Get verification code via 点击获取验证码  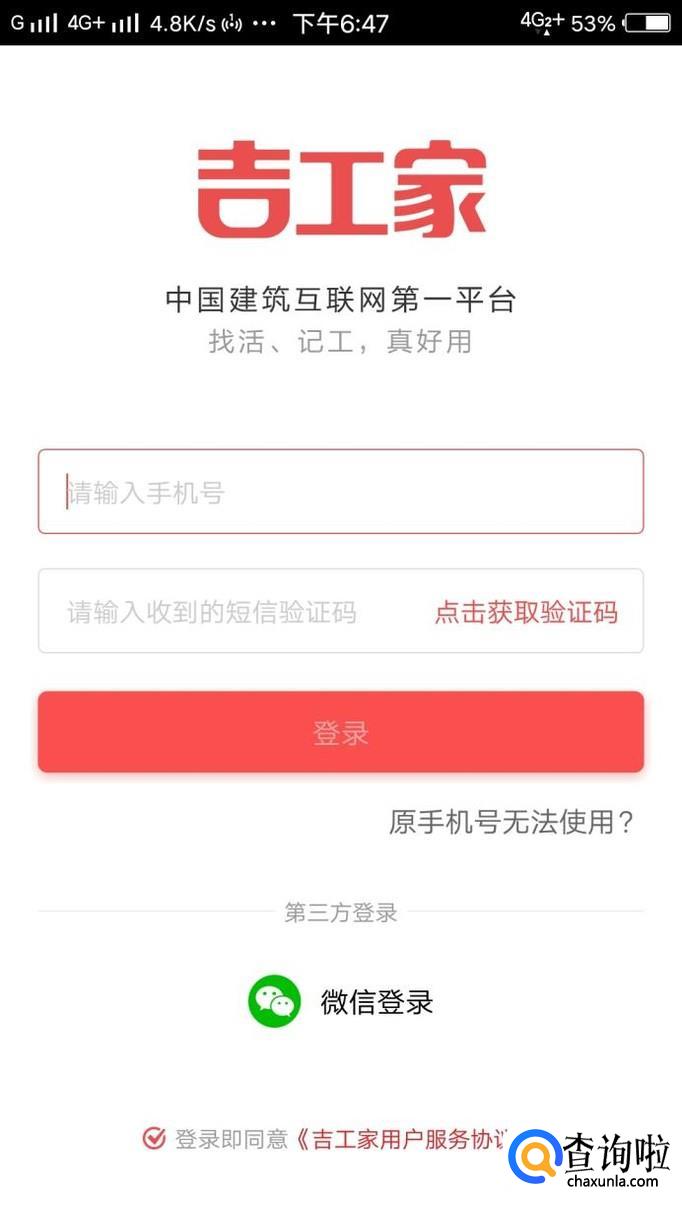526,612
